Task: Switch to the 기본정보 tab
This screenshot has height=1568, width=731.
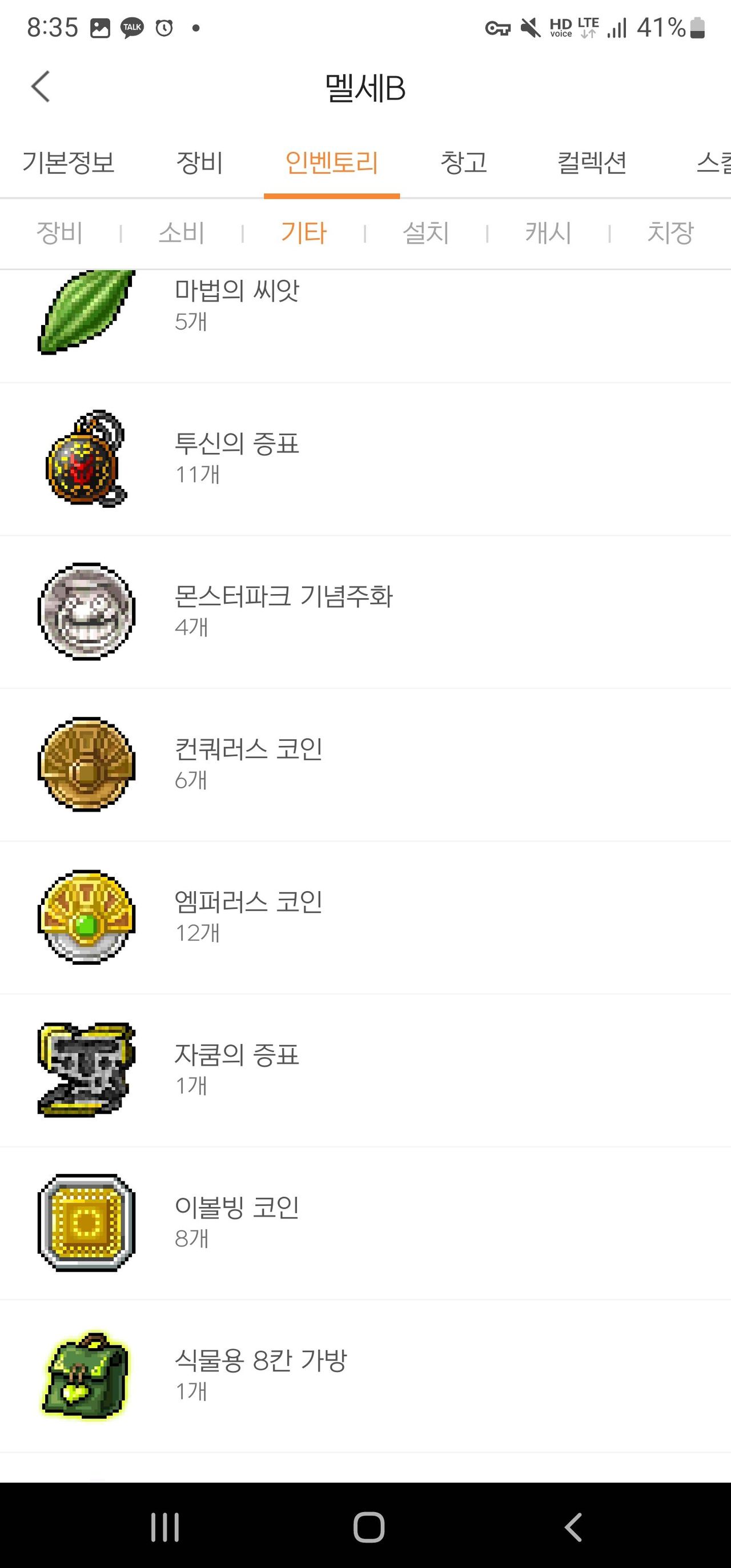Action: point(68,163)
